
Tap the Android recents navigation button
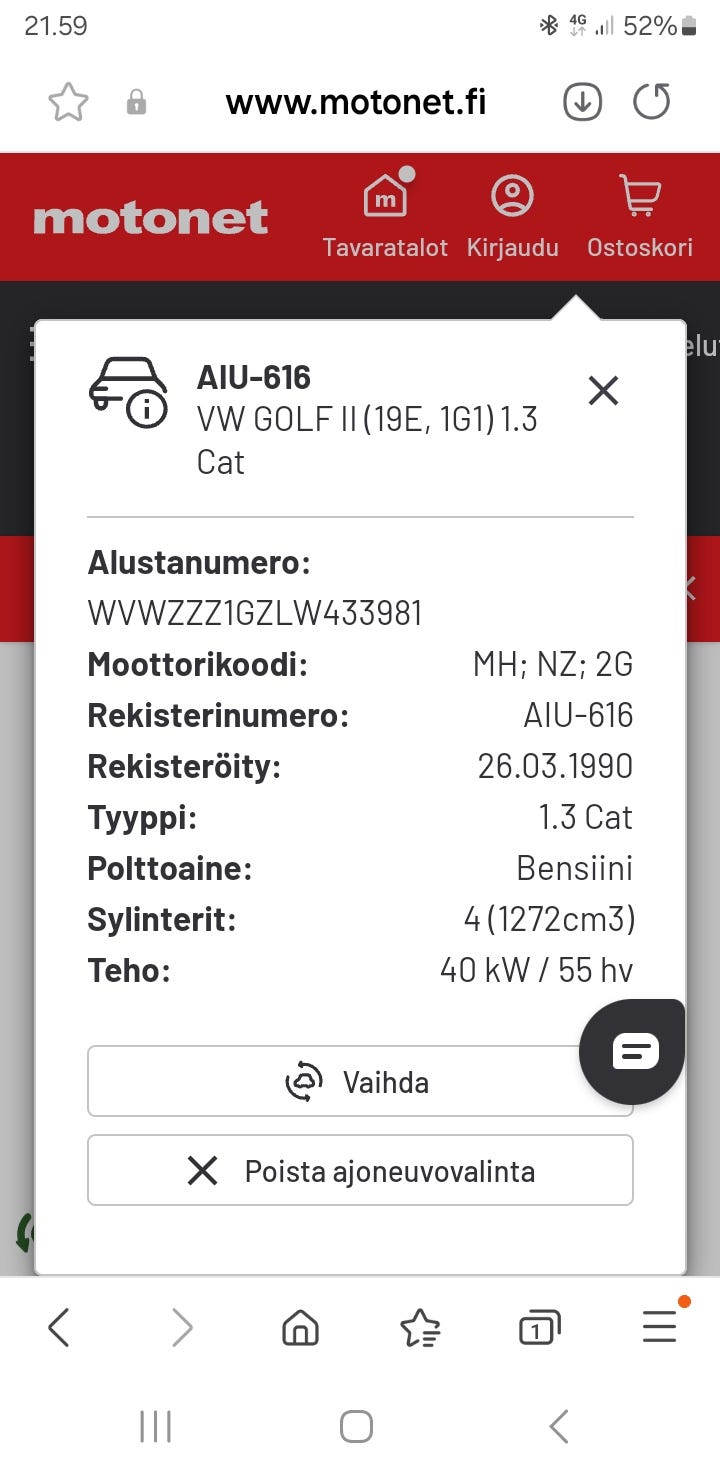(155, 1427)
